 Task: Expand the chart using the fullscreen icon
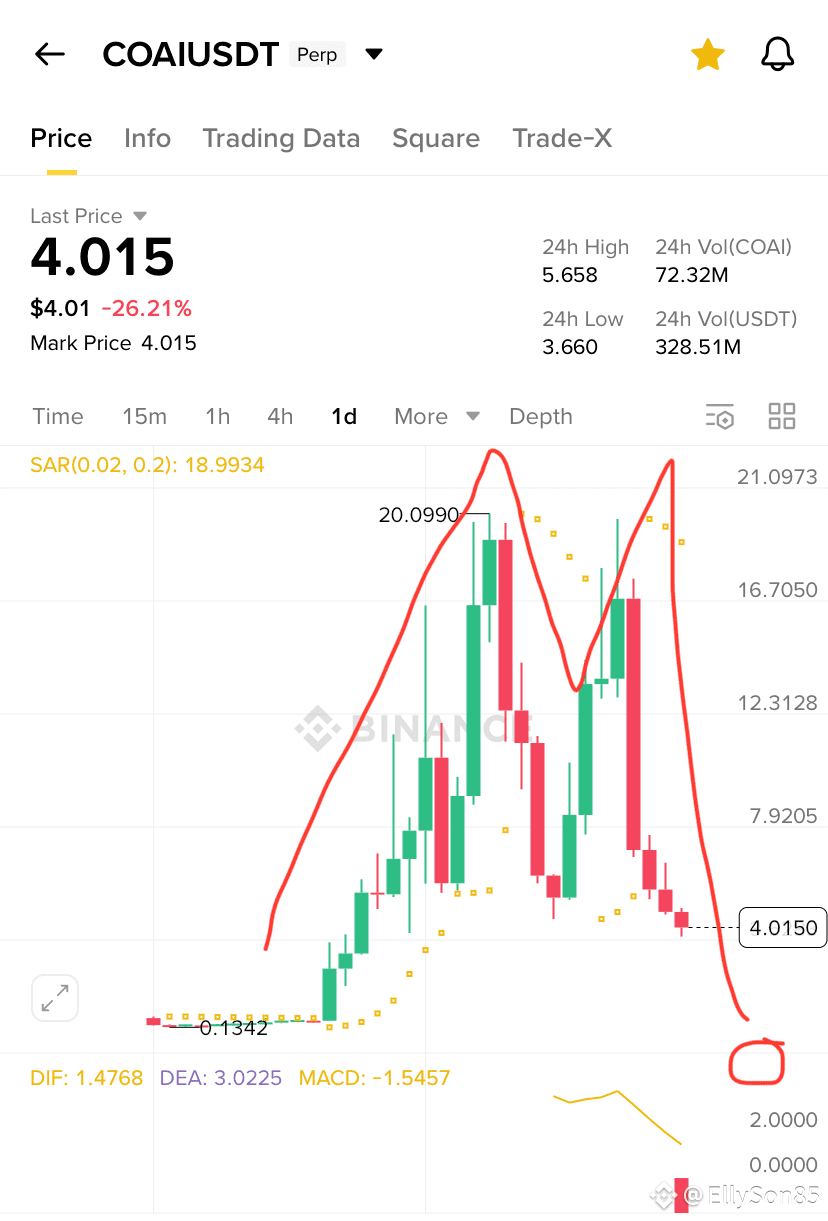click(54, 997)
